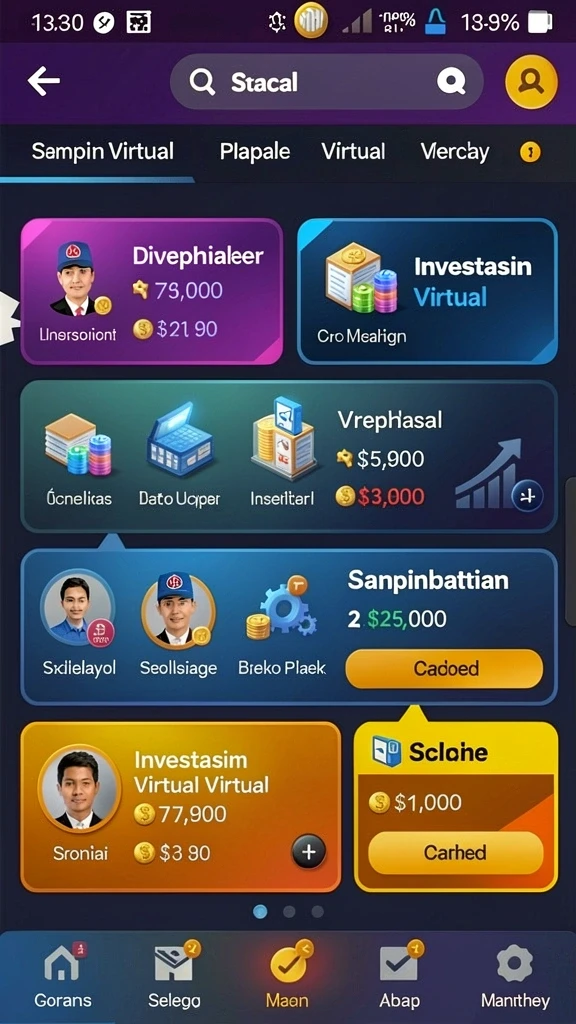Go to the Gorans tab
Screen dimensions: 576x1024
point(63,976)
